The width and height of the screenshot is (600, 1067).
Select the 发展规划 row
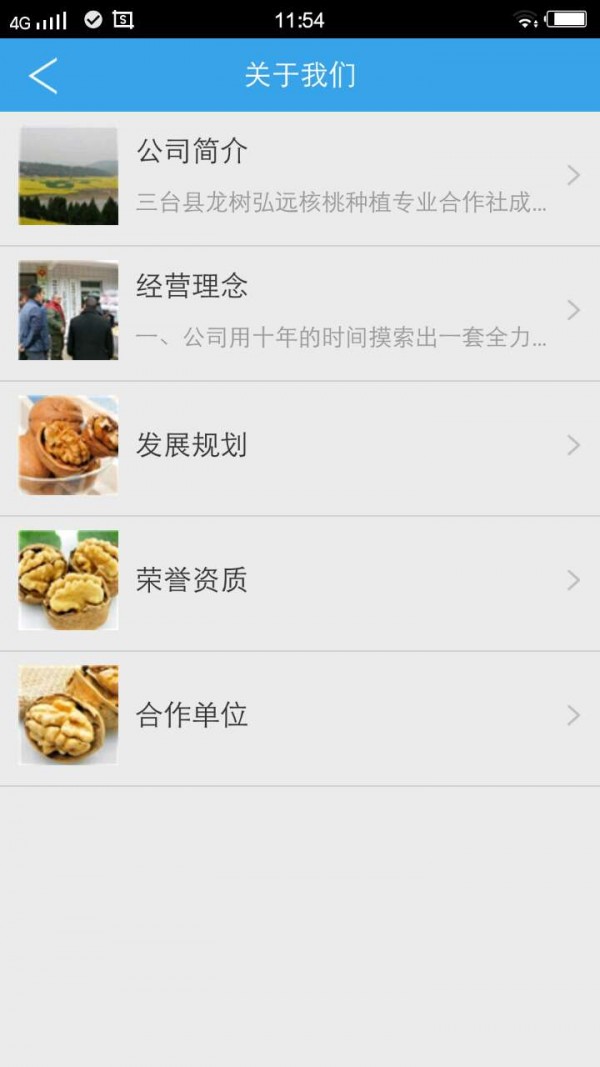point(300,446)
